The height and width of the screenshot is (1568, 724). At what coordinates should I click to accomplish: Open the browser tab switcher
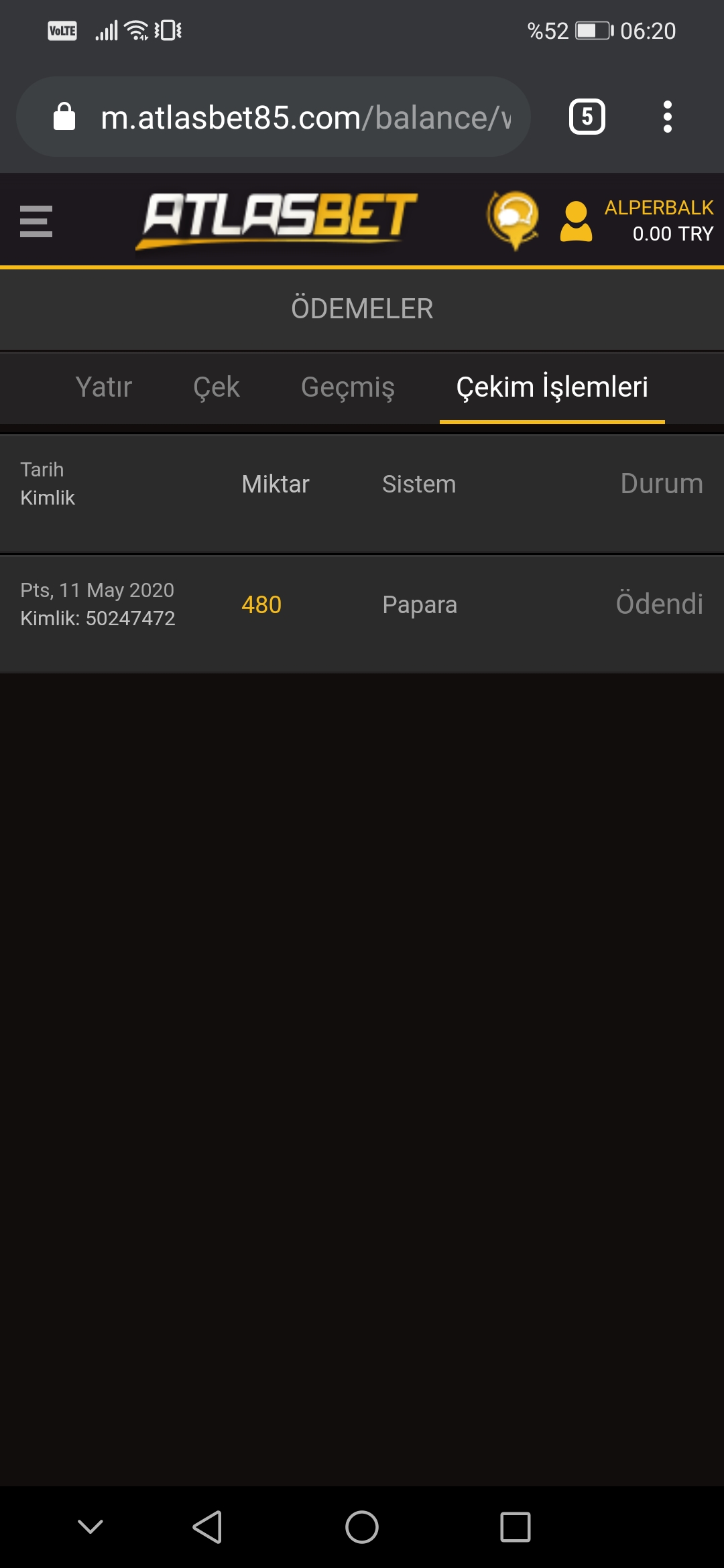click(587, 117)
